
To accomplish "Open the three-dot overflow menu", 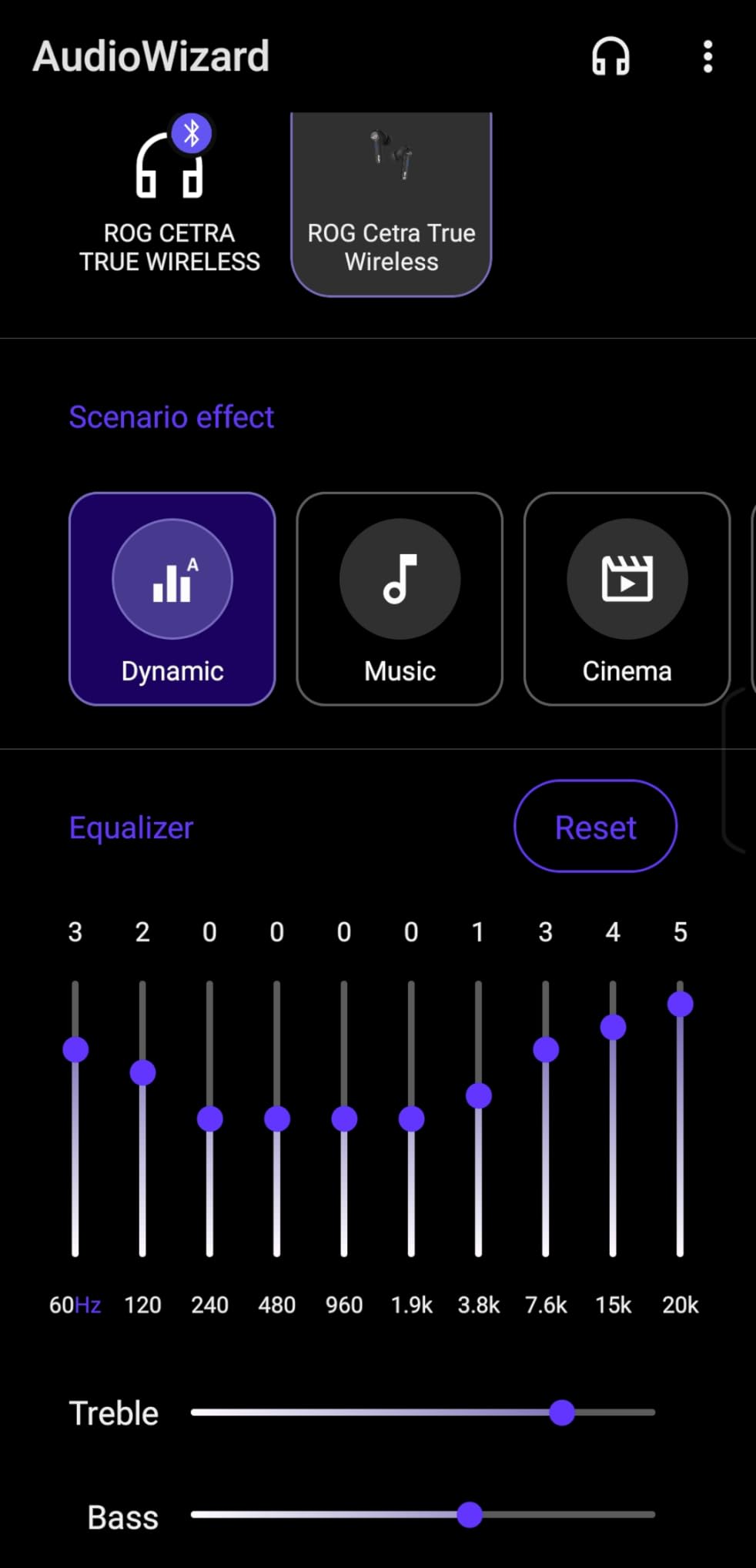I will [707, 57].
